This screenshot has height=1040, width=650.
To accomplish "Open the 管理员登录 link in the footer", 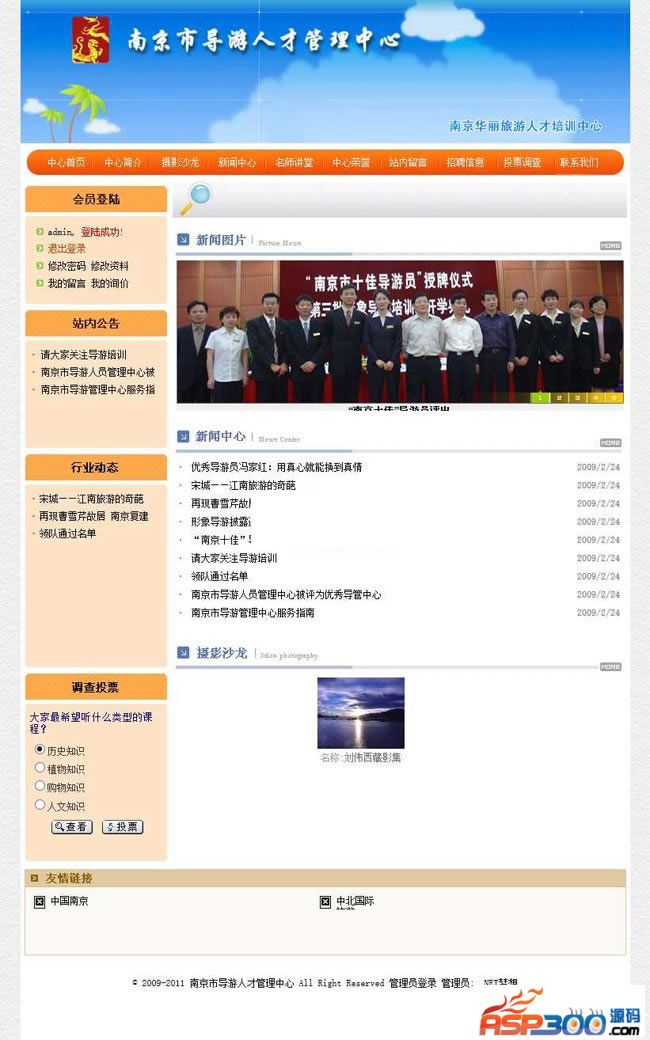I will click(x=412, y=983).
